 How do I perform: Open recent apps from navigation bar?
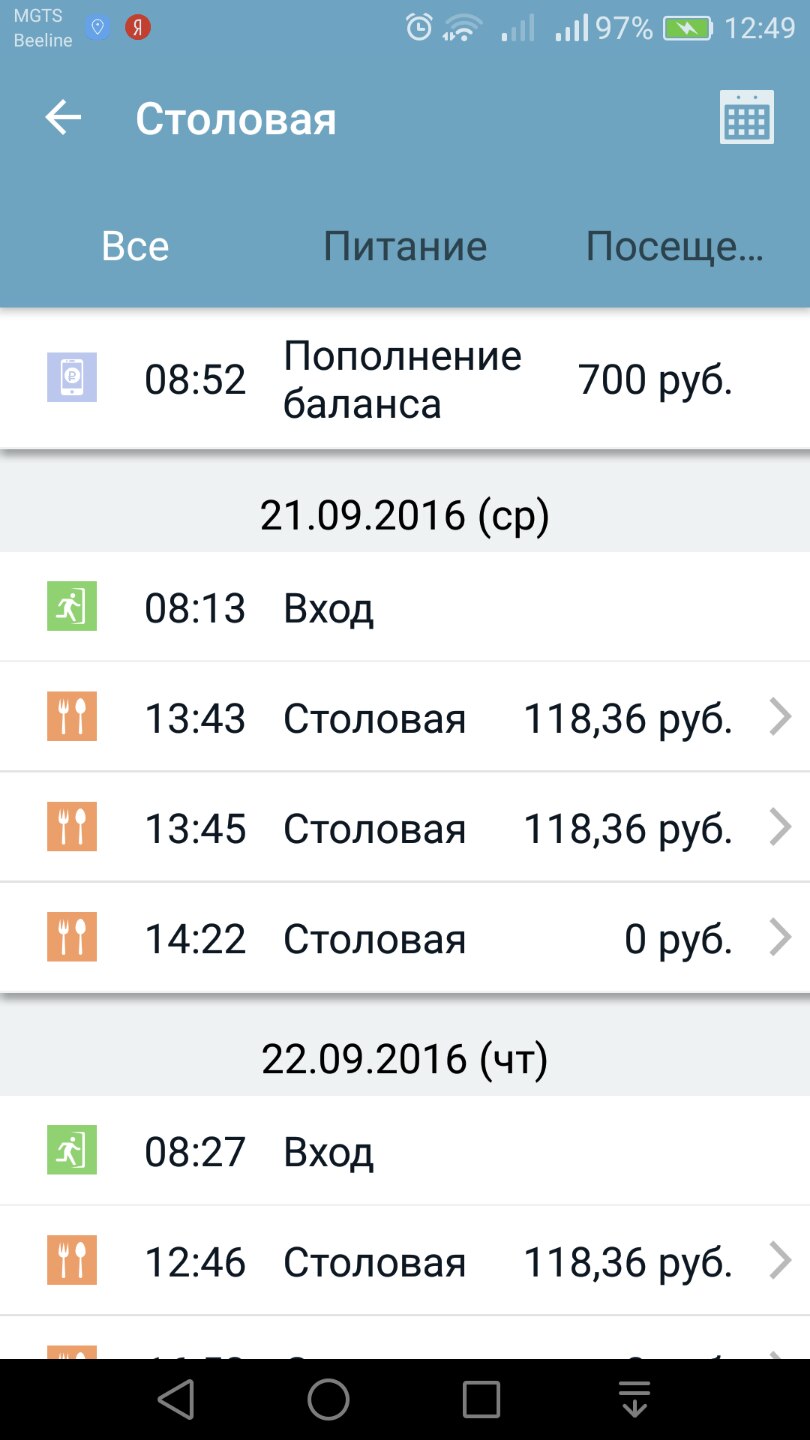click(x=481, y=1399)
